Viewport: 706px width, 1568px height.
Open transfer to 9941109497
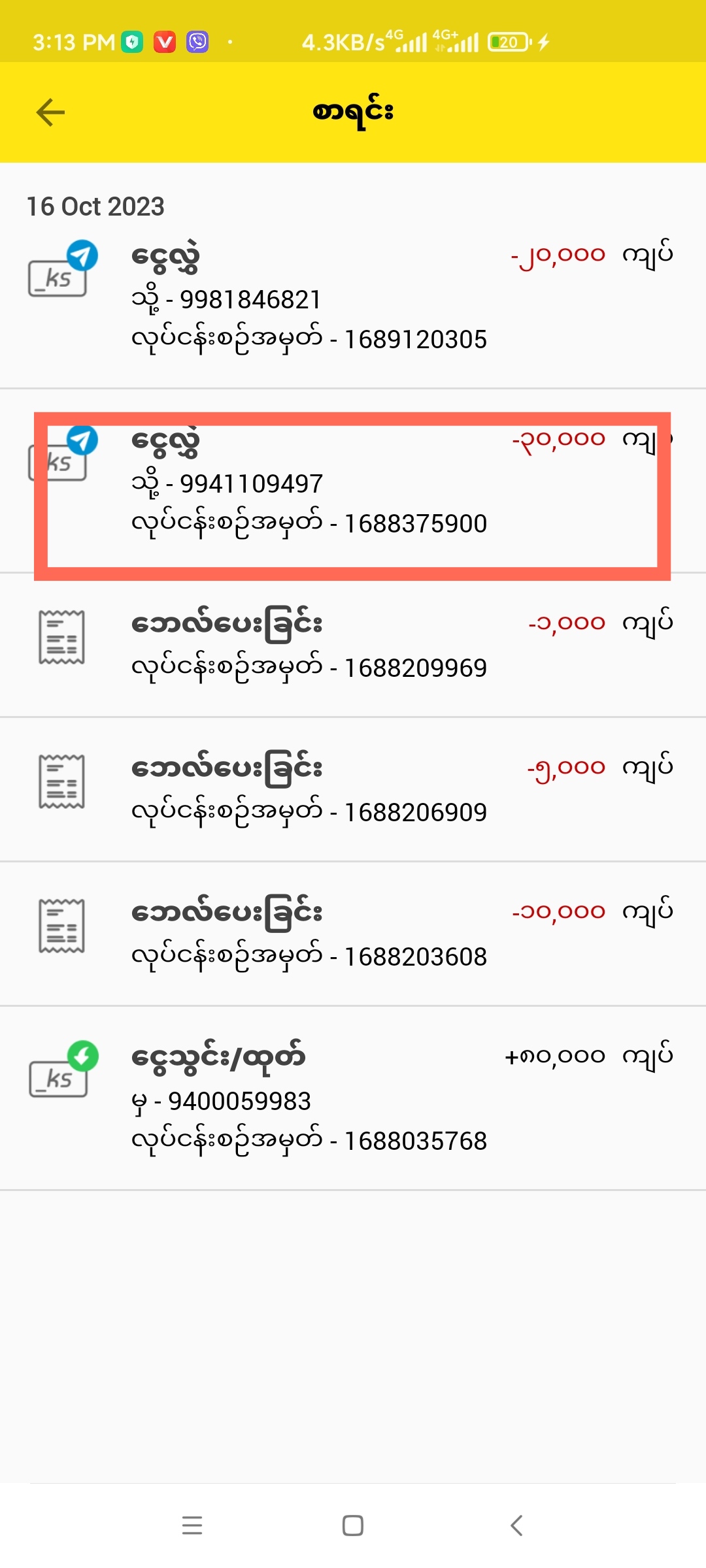pos(353,483)
